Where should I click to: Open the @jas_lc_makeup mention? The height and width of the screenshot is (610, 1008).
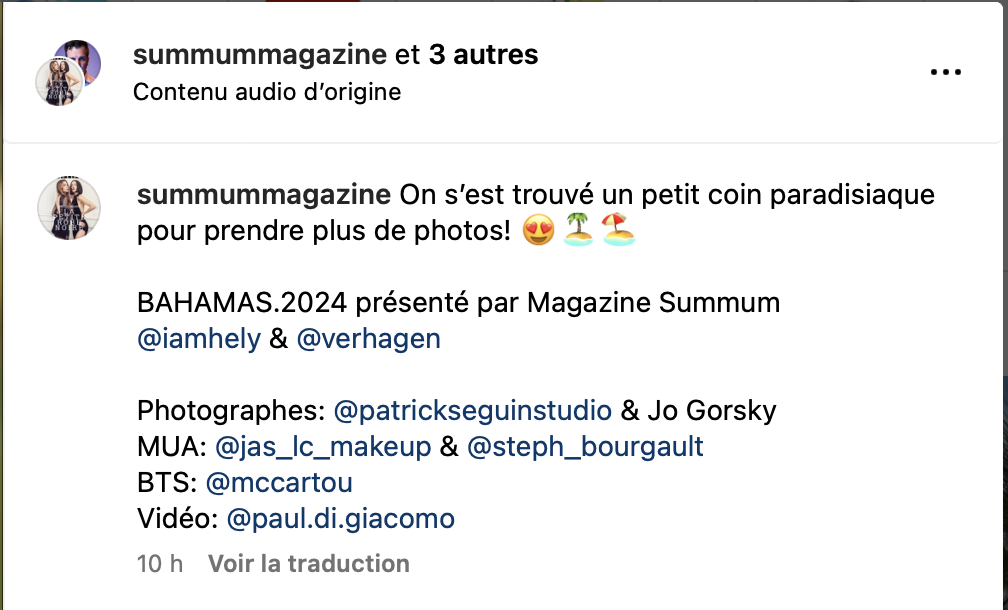pos(323,447)
